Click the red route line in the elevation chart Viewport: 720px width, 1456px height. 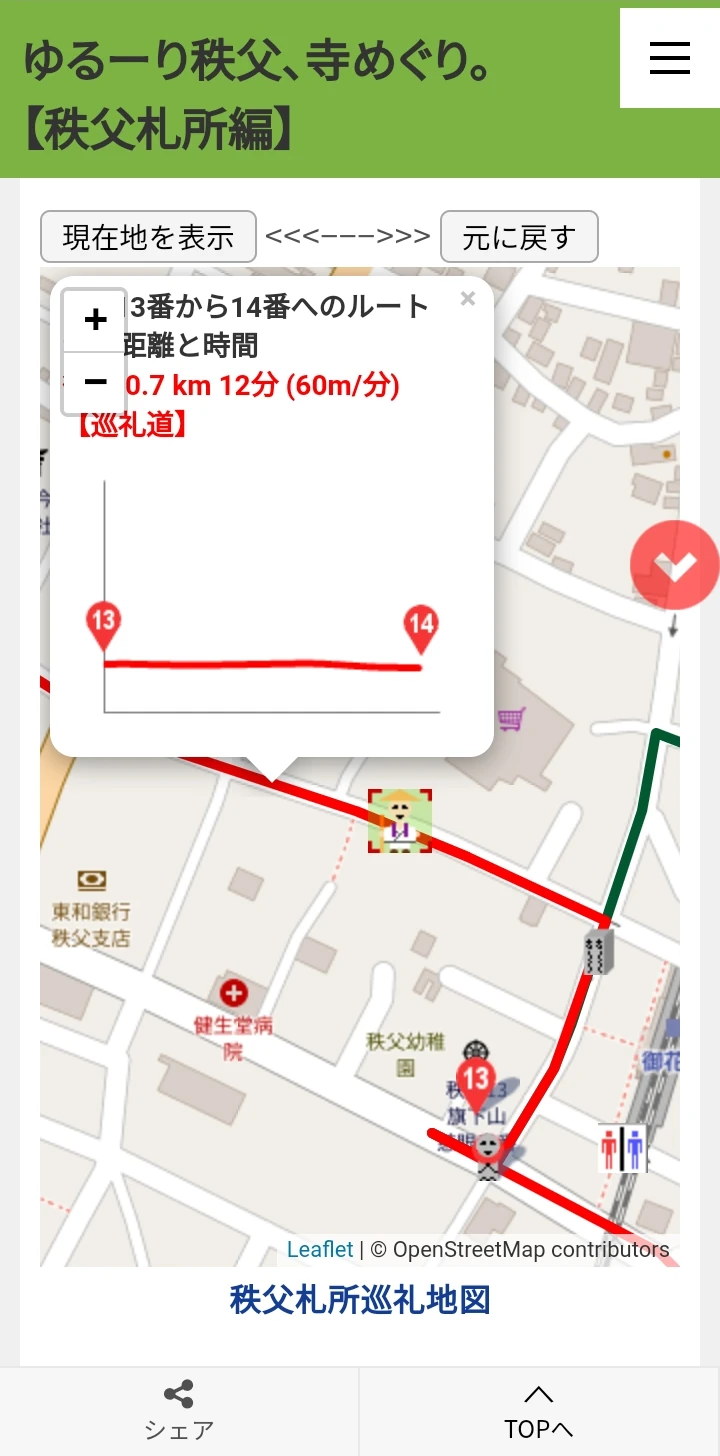pos(260,662)
